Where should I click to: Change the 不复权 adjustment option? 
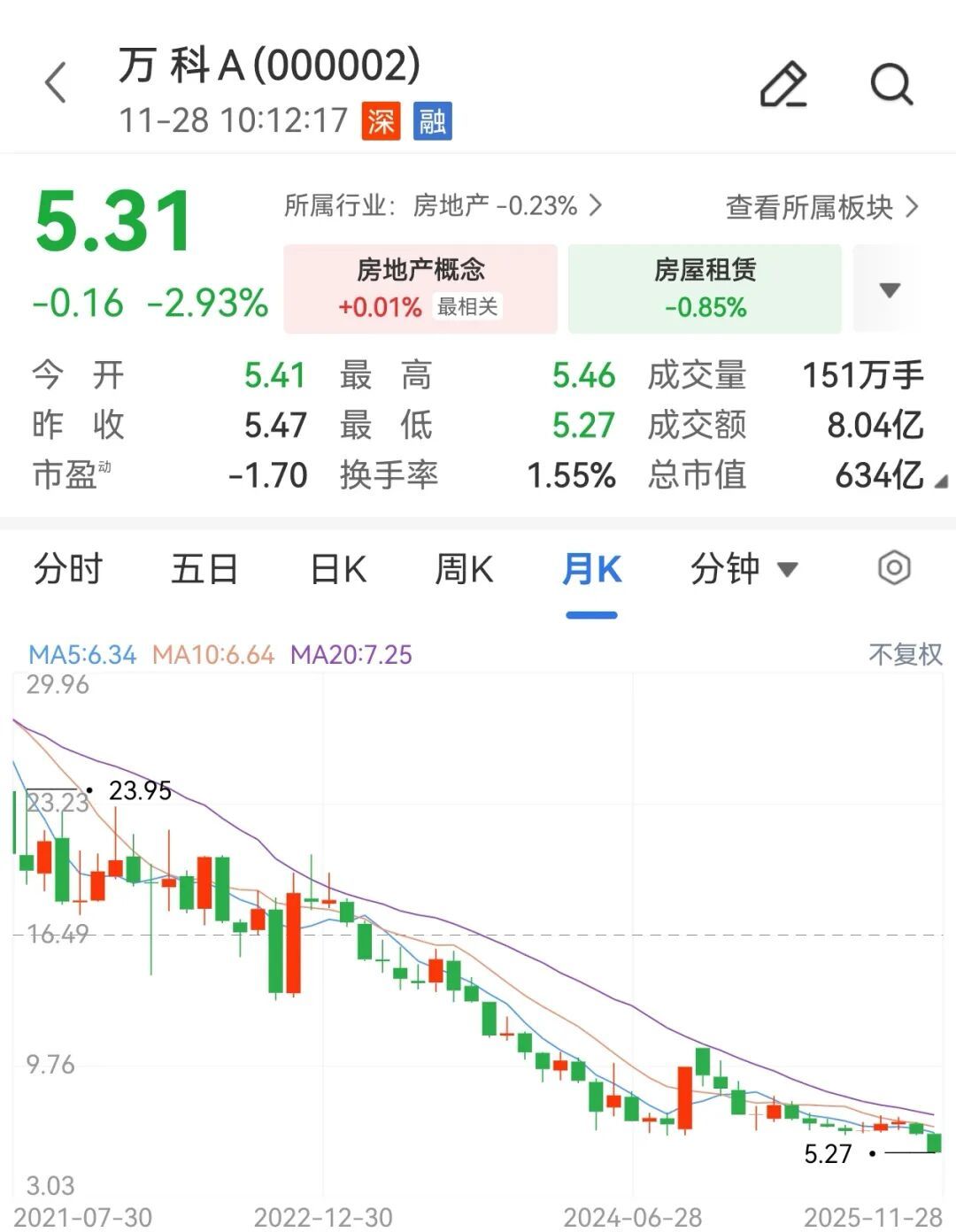pyautogui.click(x=905, y=655)
